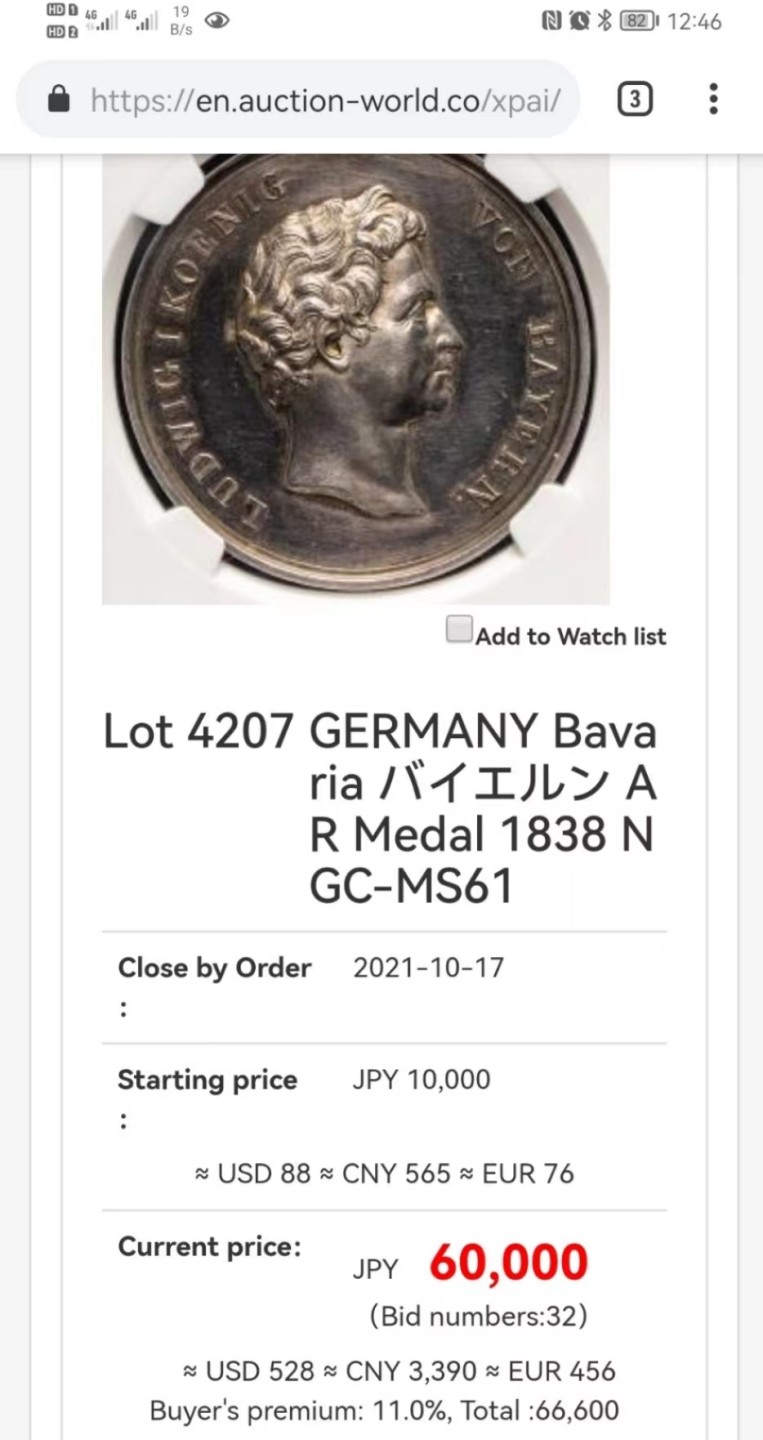Open the tab switcher showing 3 tabs

[x=635, y=100]
